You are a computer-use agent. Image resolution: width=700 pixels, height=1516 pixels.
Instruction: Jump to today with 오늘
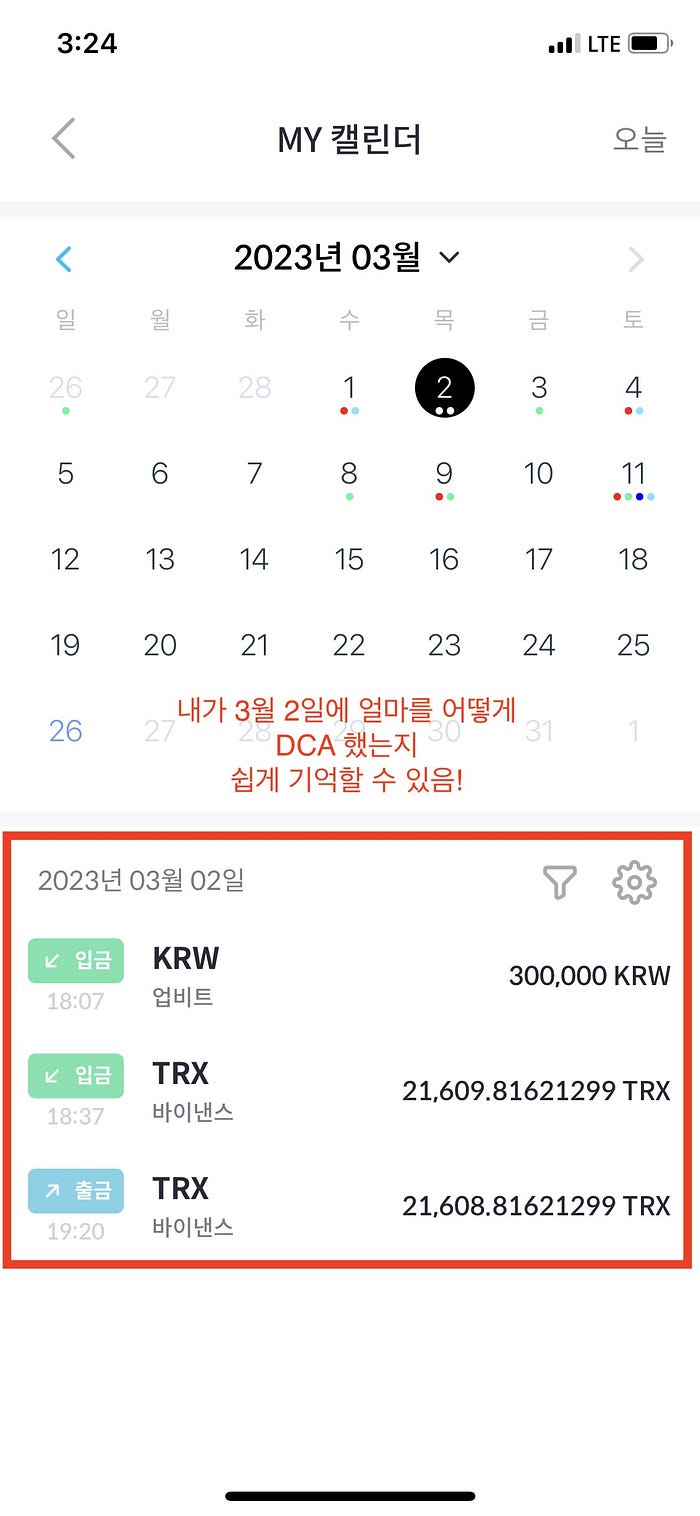[638, 140]
